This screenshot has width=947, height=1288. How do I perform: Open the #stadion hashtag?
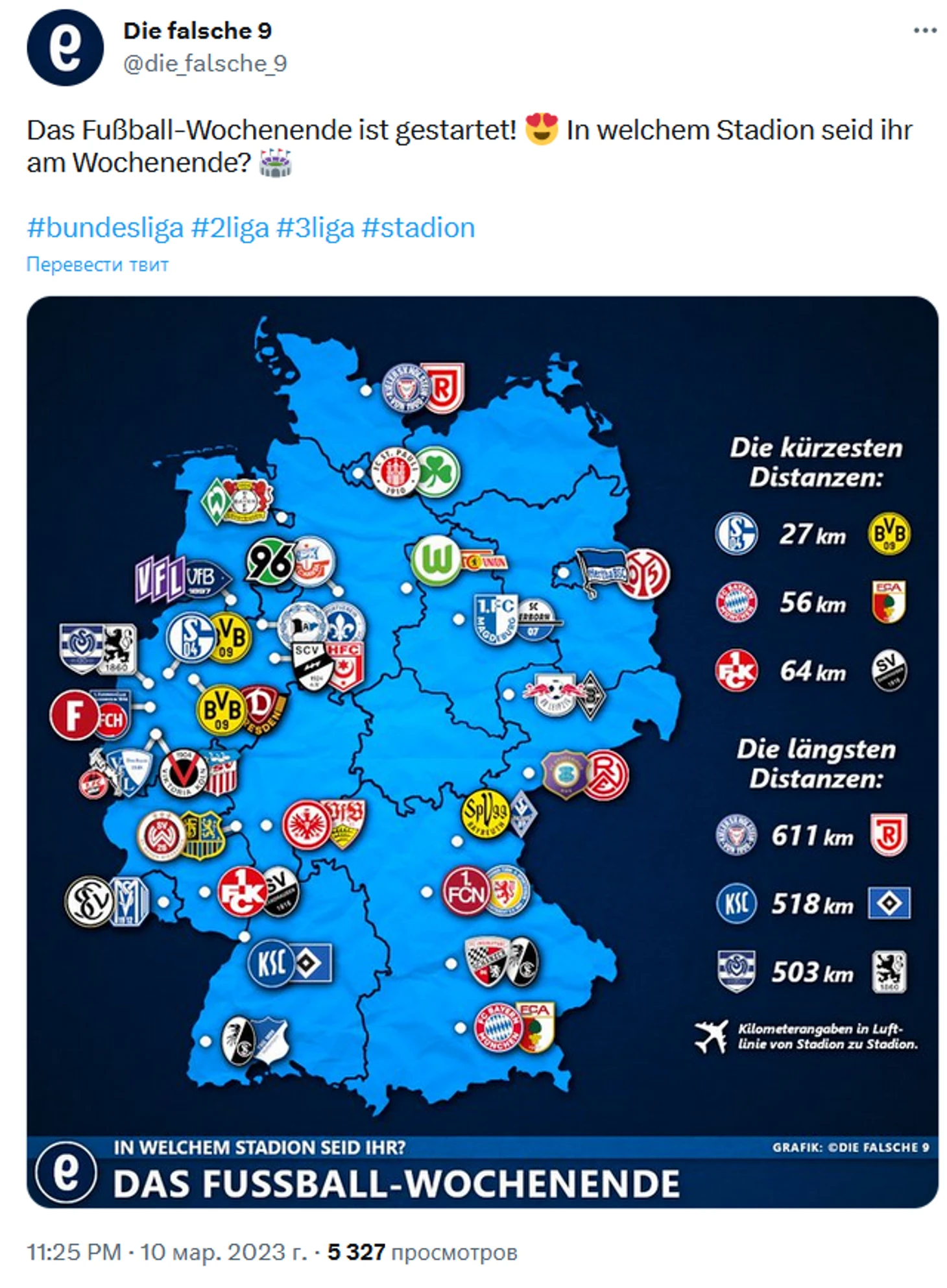(418, 228)
